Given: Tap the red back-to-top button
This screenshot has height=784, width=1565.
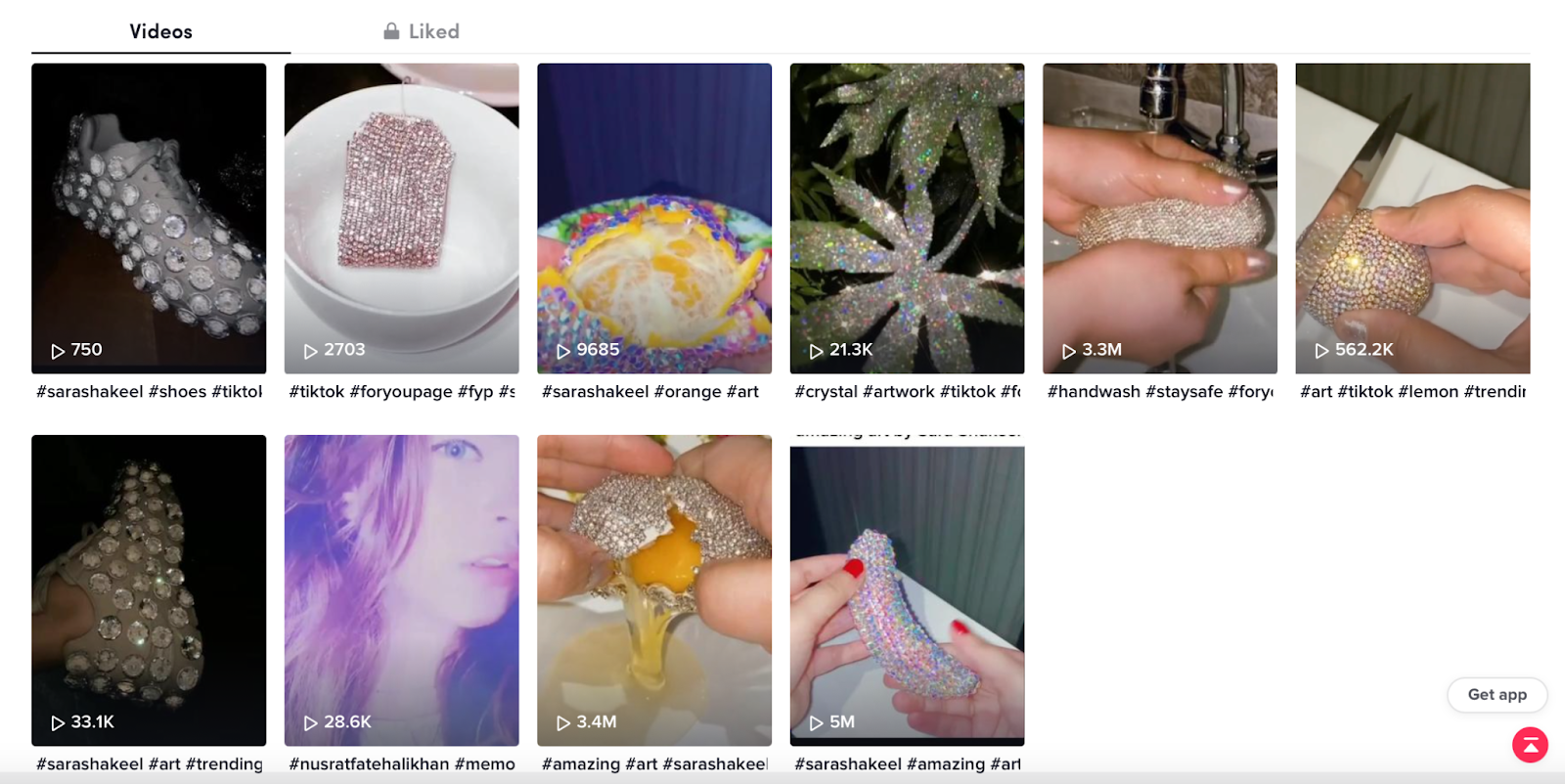Looking at the screenshot, I should pyautogui.click(x=1530, y=745).
